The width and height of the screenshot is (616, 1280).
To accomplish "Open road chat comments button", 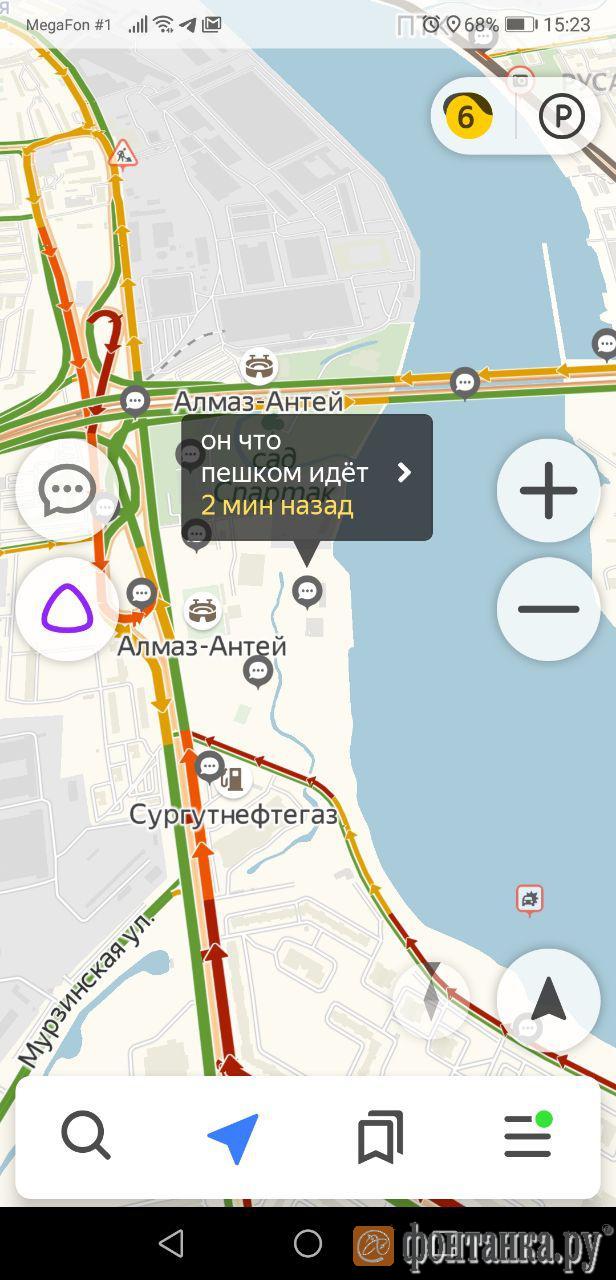I will (67, 490).
